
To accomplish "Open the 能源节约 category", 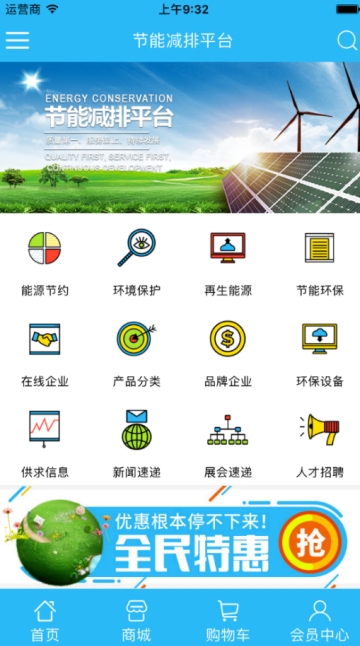I will click(x=45, y=263).
